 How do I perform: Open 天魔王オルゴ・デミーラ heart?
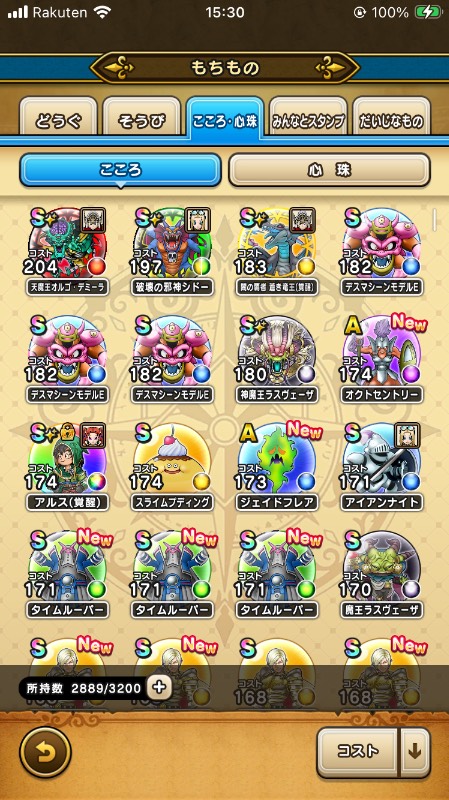(67, 251)
